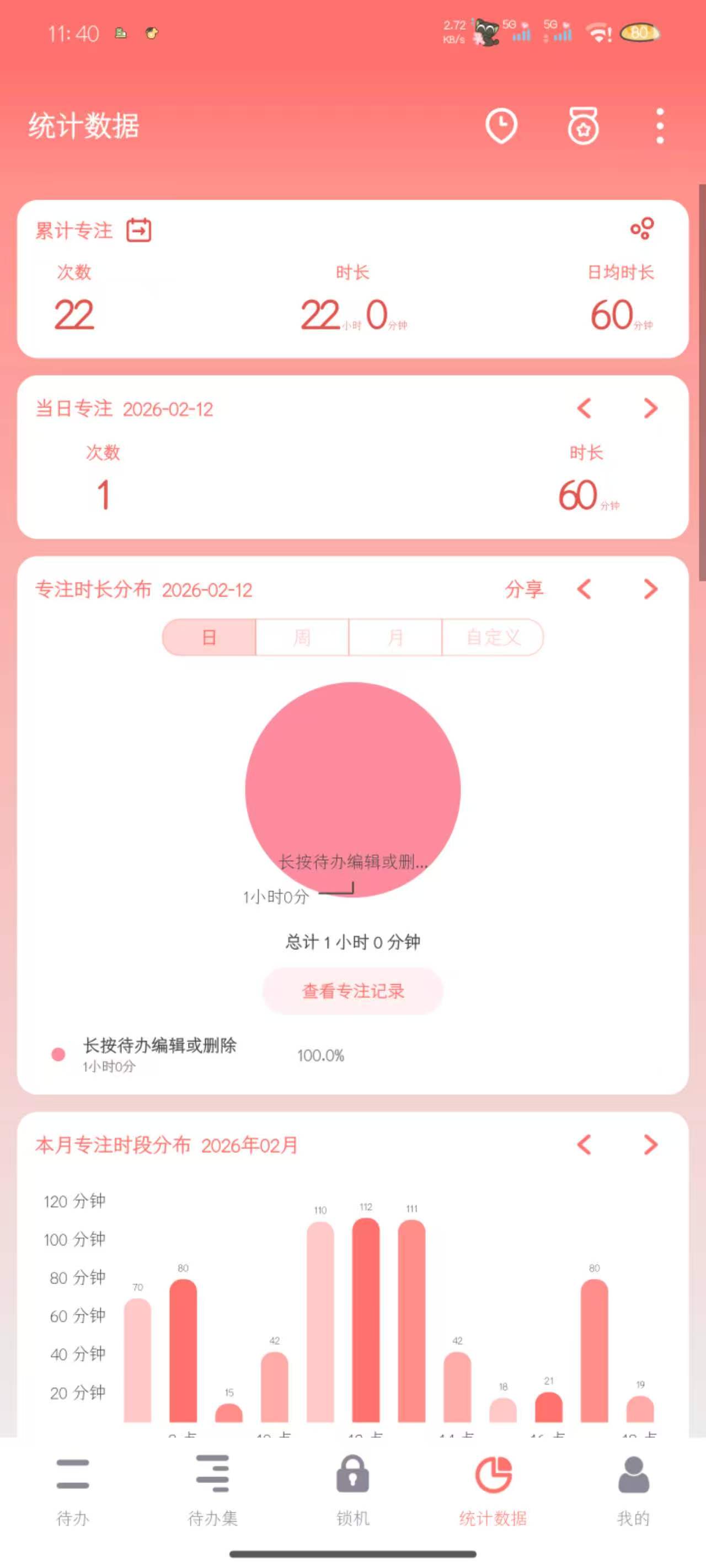
Task: Switch to the 月 segment
Action: 395,637
